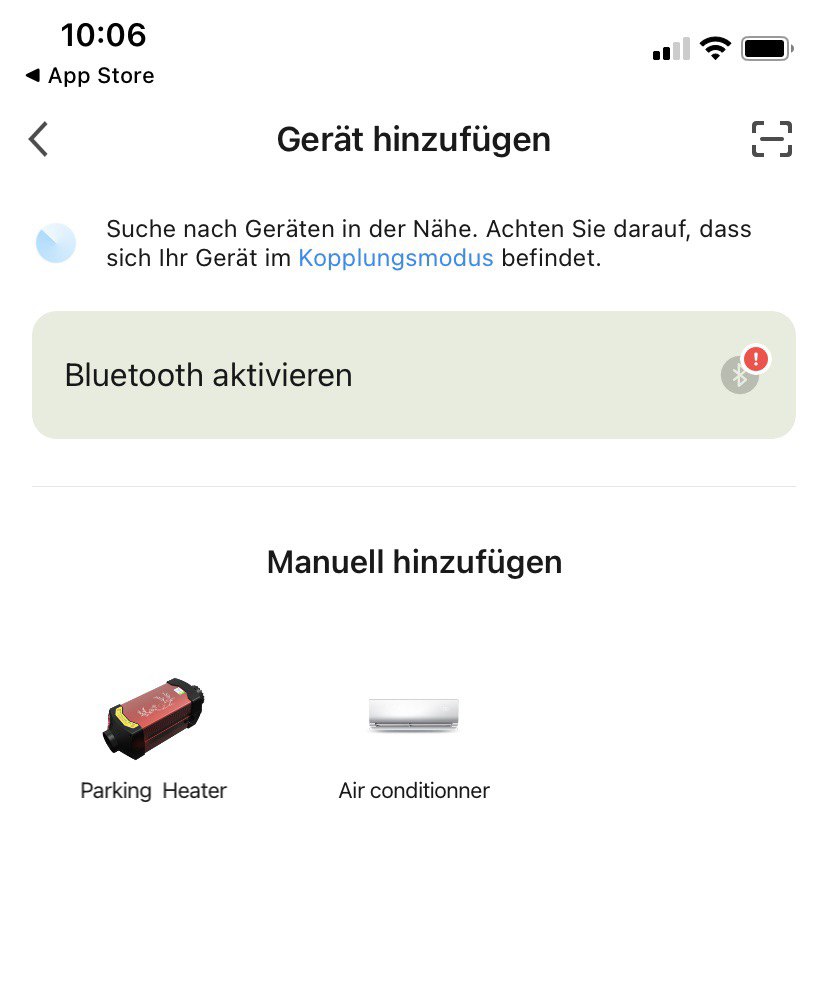Viewport: 827px width, 995px height.
Task: Return to App Store via breadcrumb
Action: point(90,76)
